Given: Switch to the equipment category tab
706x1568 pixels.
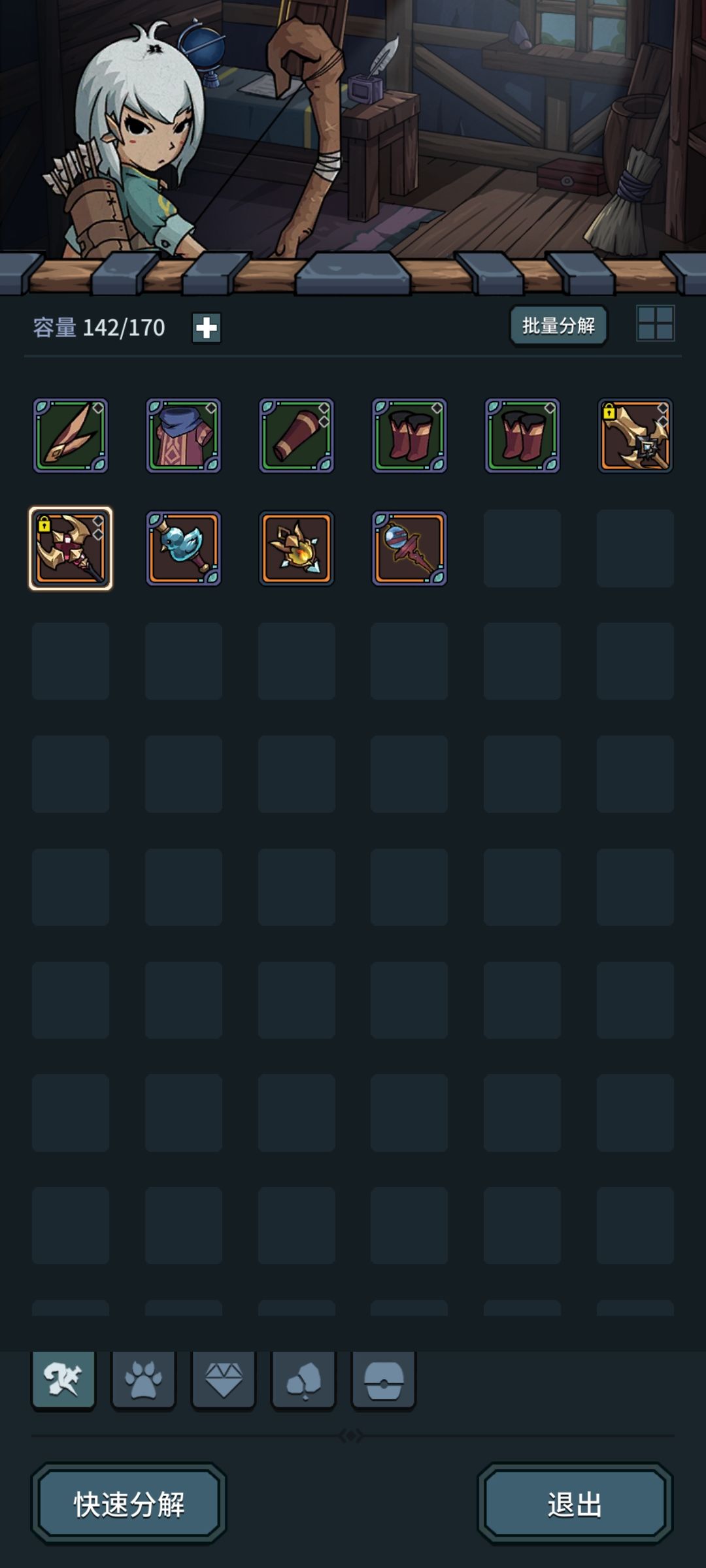Looking at the screenshot, I should click(63, 1380).
